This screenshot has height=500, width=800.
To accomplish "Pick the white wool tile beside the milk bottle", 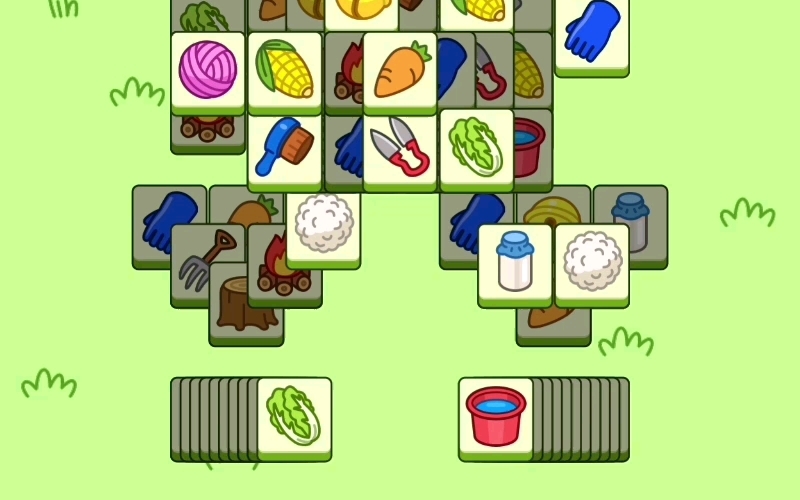I will (592, 262).
